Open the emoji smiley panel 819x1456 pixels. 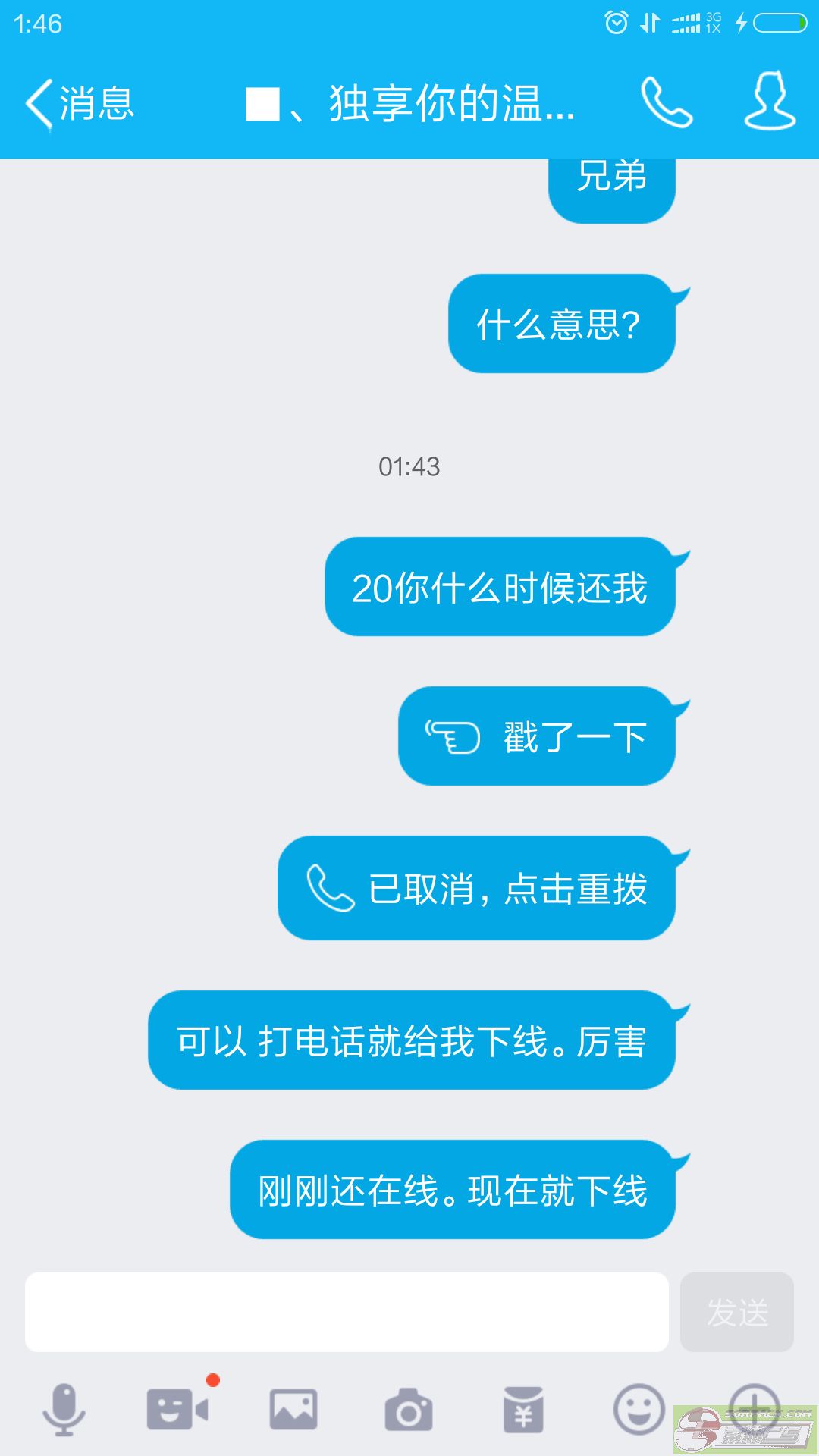point(639,1410)
